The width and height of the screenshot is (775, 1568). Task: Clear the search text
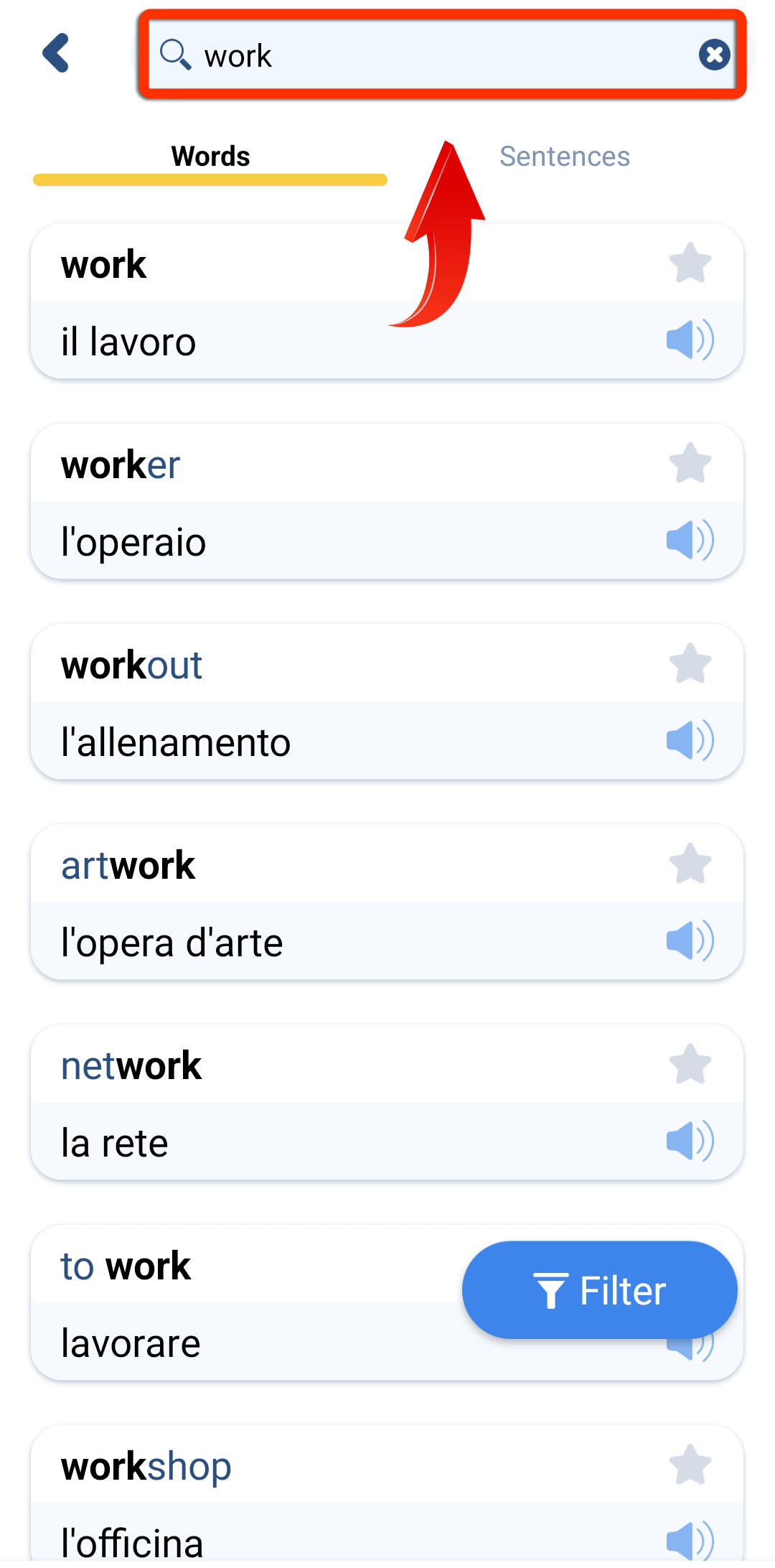pos(714,55)
